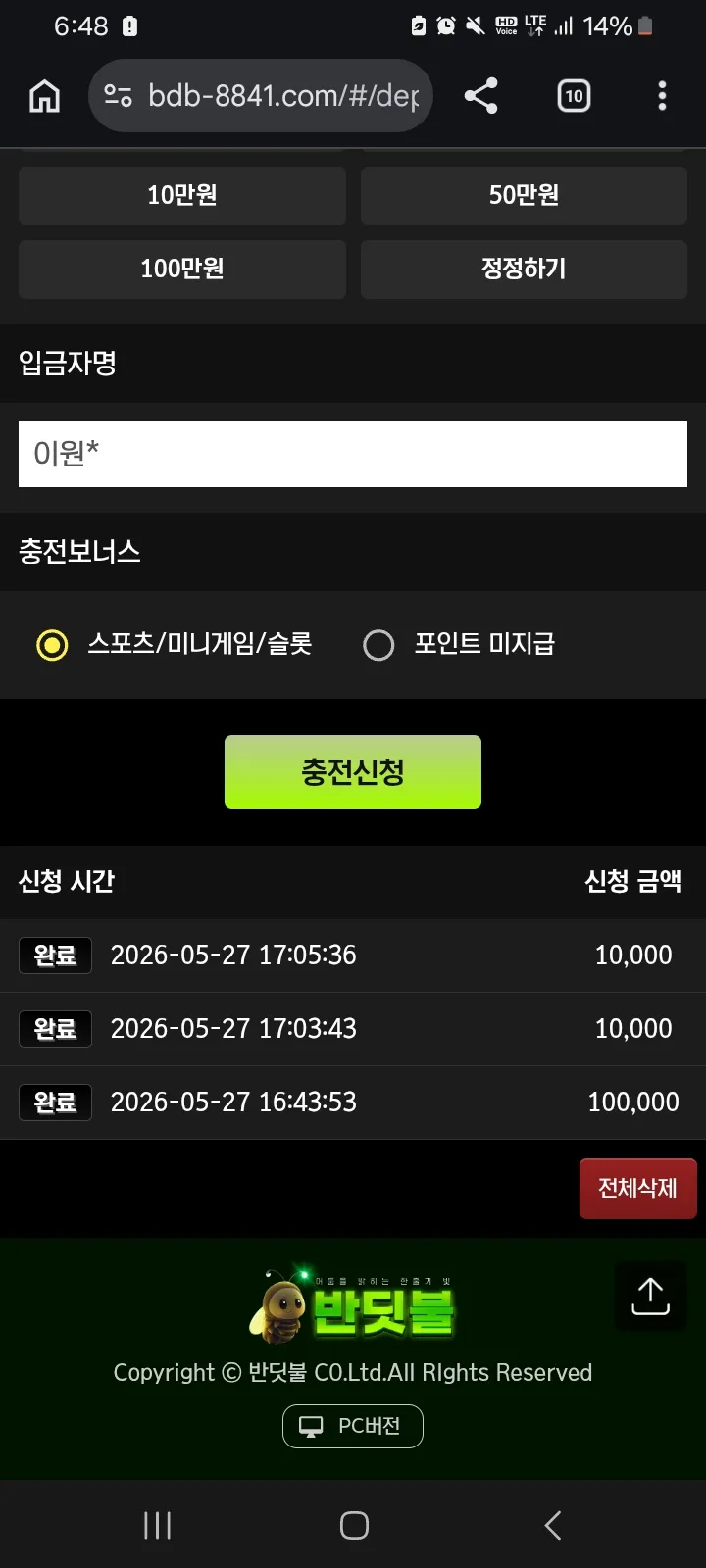
Task: Submit with the 충전신청 button
Action: click(x=353, y=772)
